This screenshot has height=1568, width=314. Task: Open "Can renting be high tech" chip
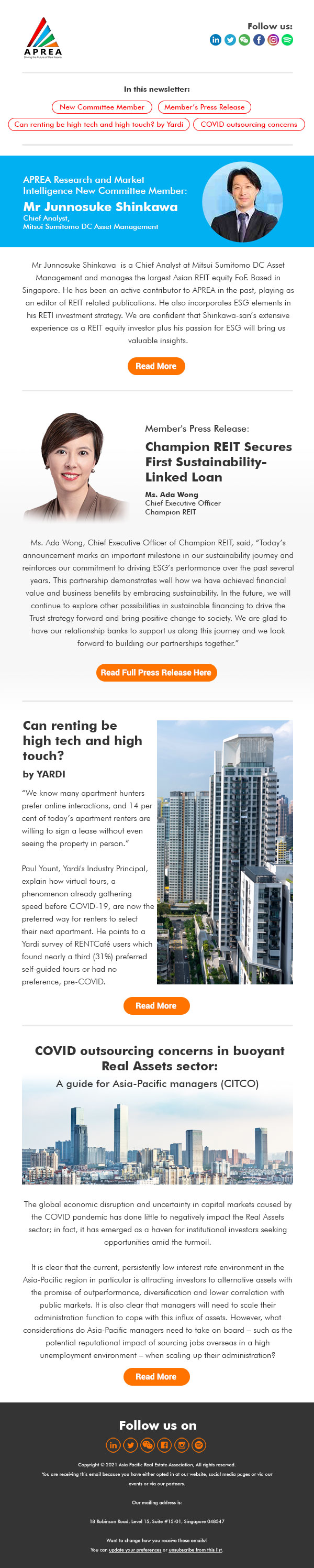coord(98,124)
